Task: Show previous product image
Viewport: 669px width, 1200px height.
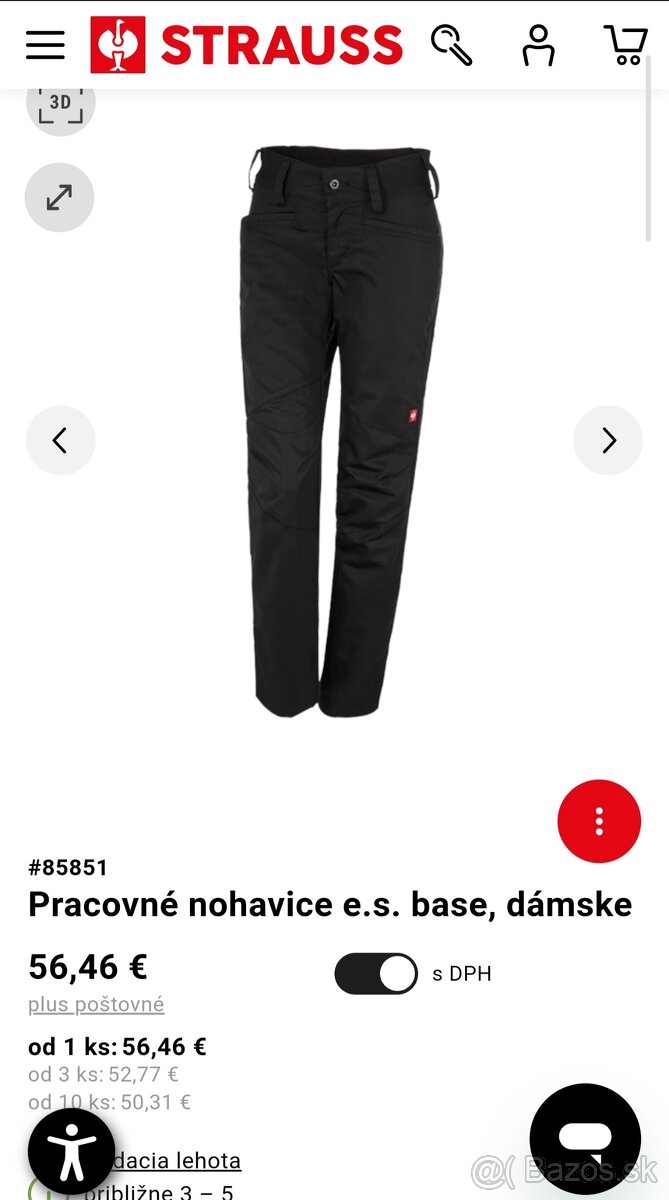Action: 60,440
